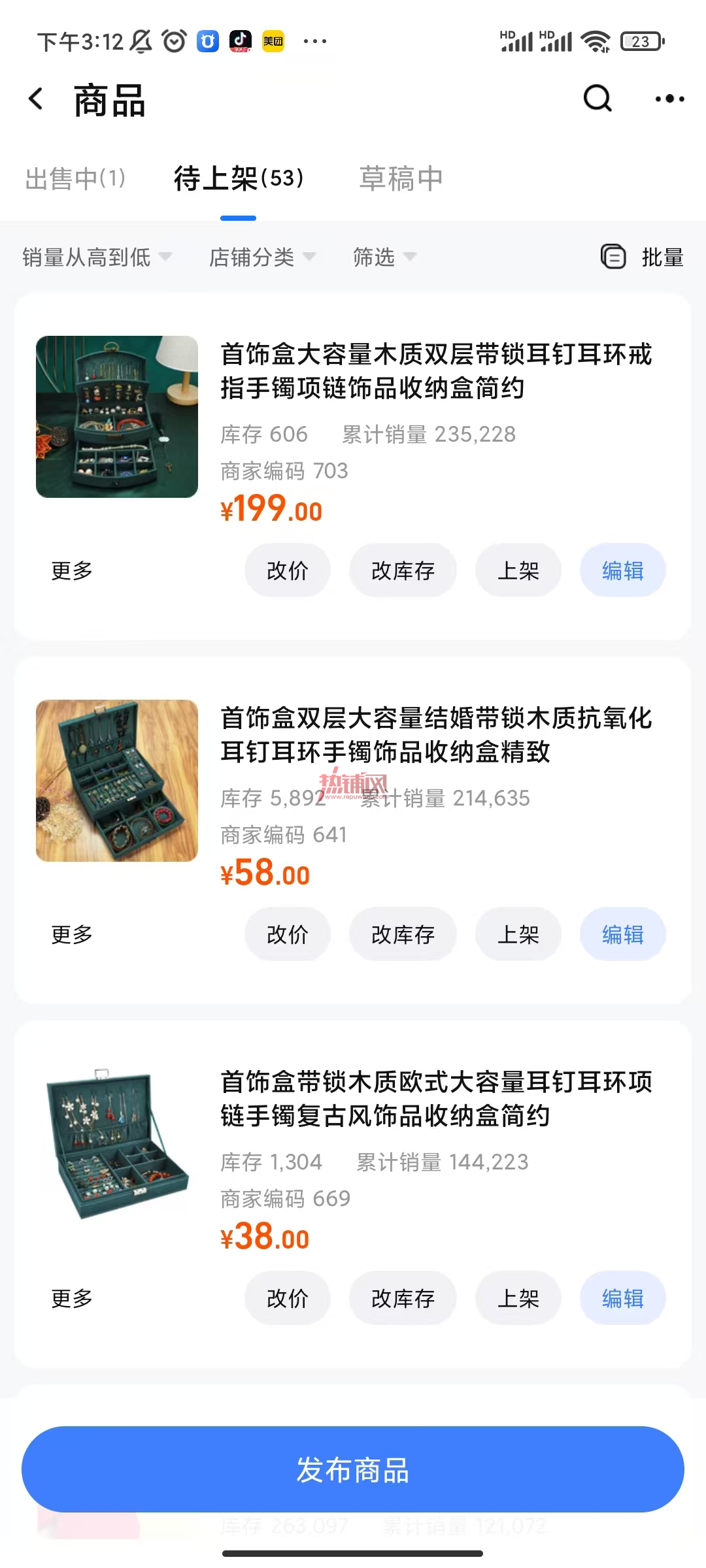Open the 筛选 filter dropdown
Screen dimensions: 706x1568
384,257
